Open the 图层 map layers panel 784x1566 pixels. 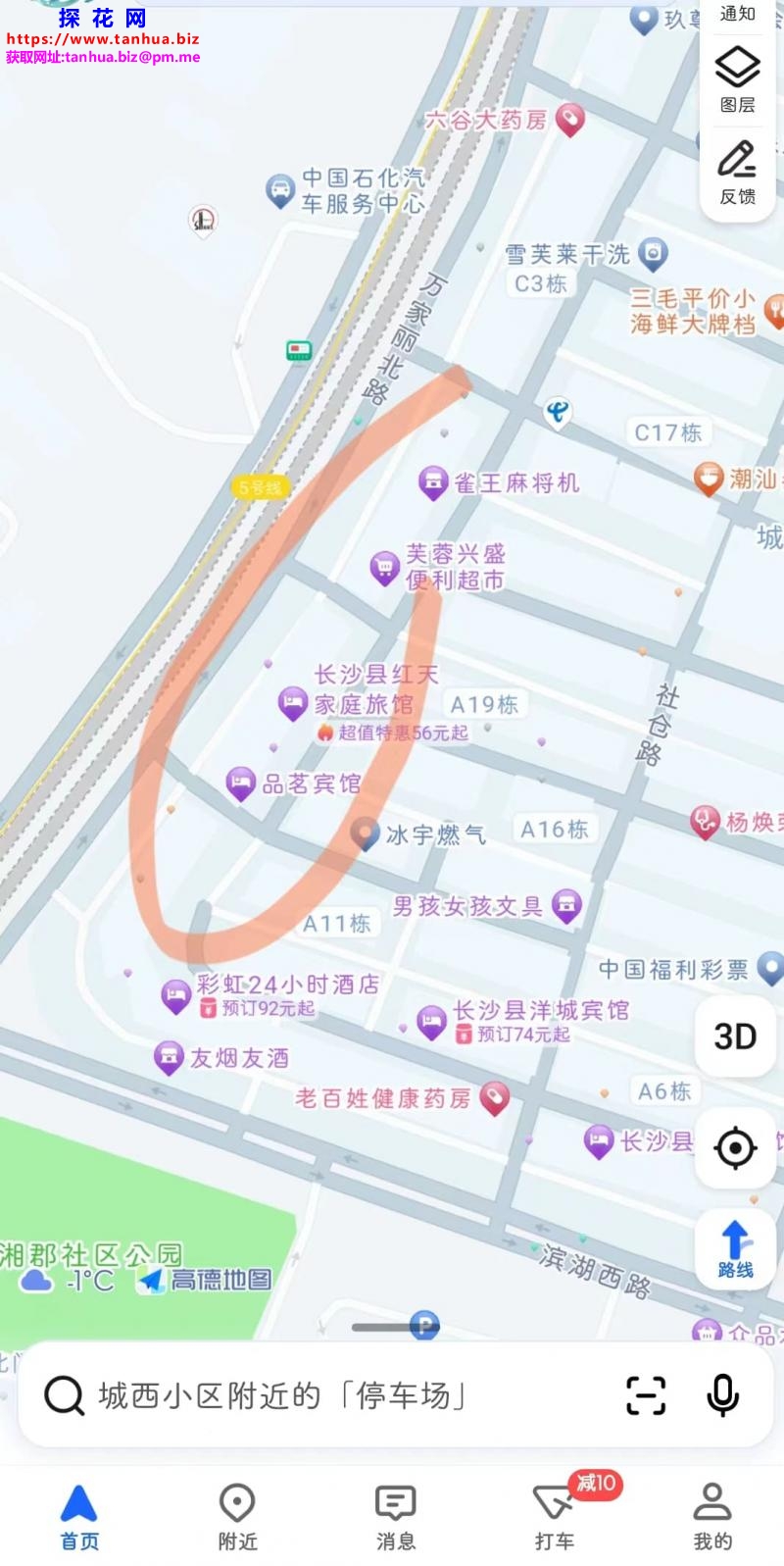click(x=737, y=79)
